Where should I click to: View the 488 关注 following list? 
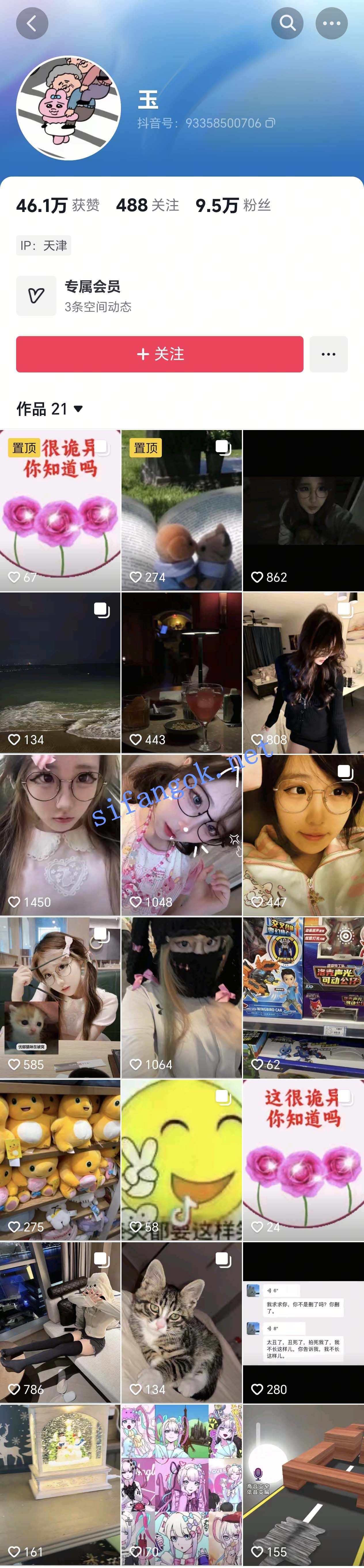point(147,205)
